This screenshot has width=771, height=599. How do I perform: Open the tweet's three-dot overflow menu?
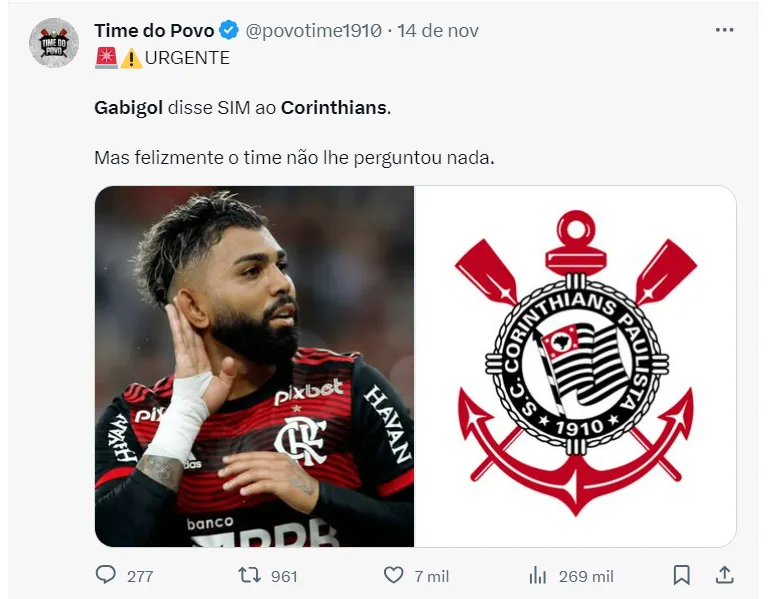pyautogui.click(x=724, y=30)
